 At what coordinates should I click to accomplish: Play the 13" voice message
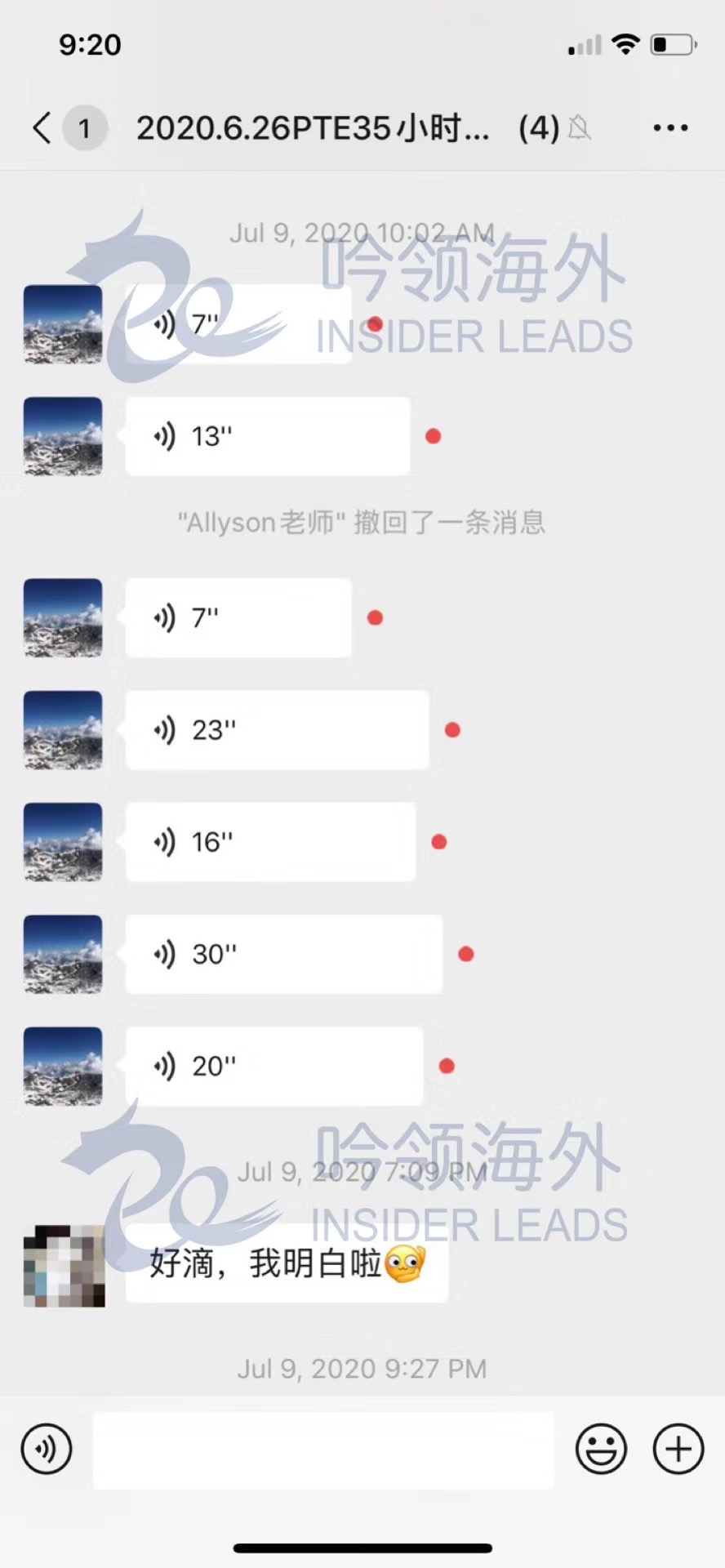267,437
